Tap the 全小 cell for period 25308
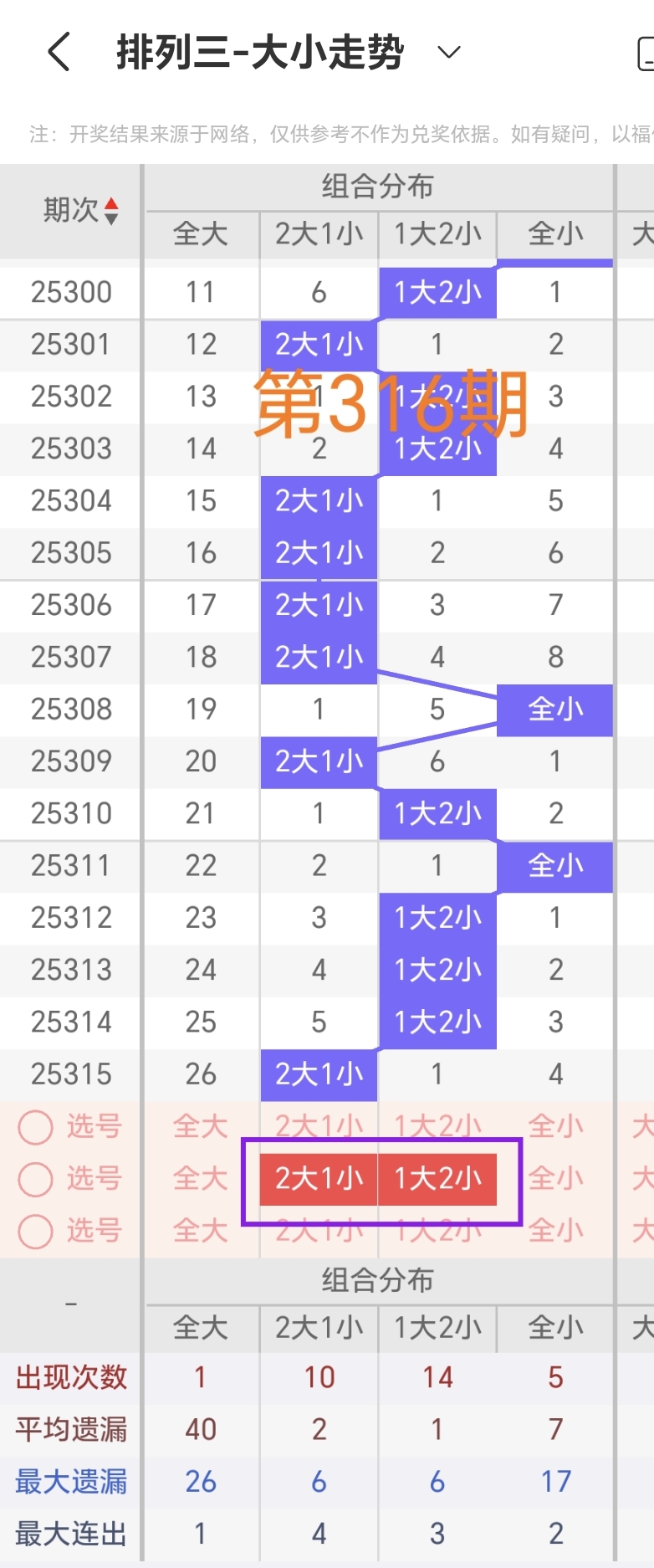 pyautogui.click(x=555, y=710)
